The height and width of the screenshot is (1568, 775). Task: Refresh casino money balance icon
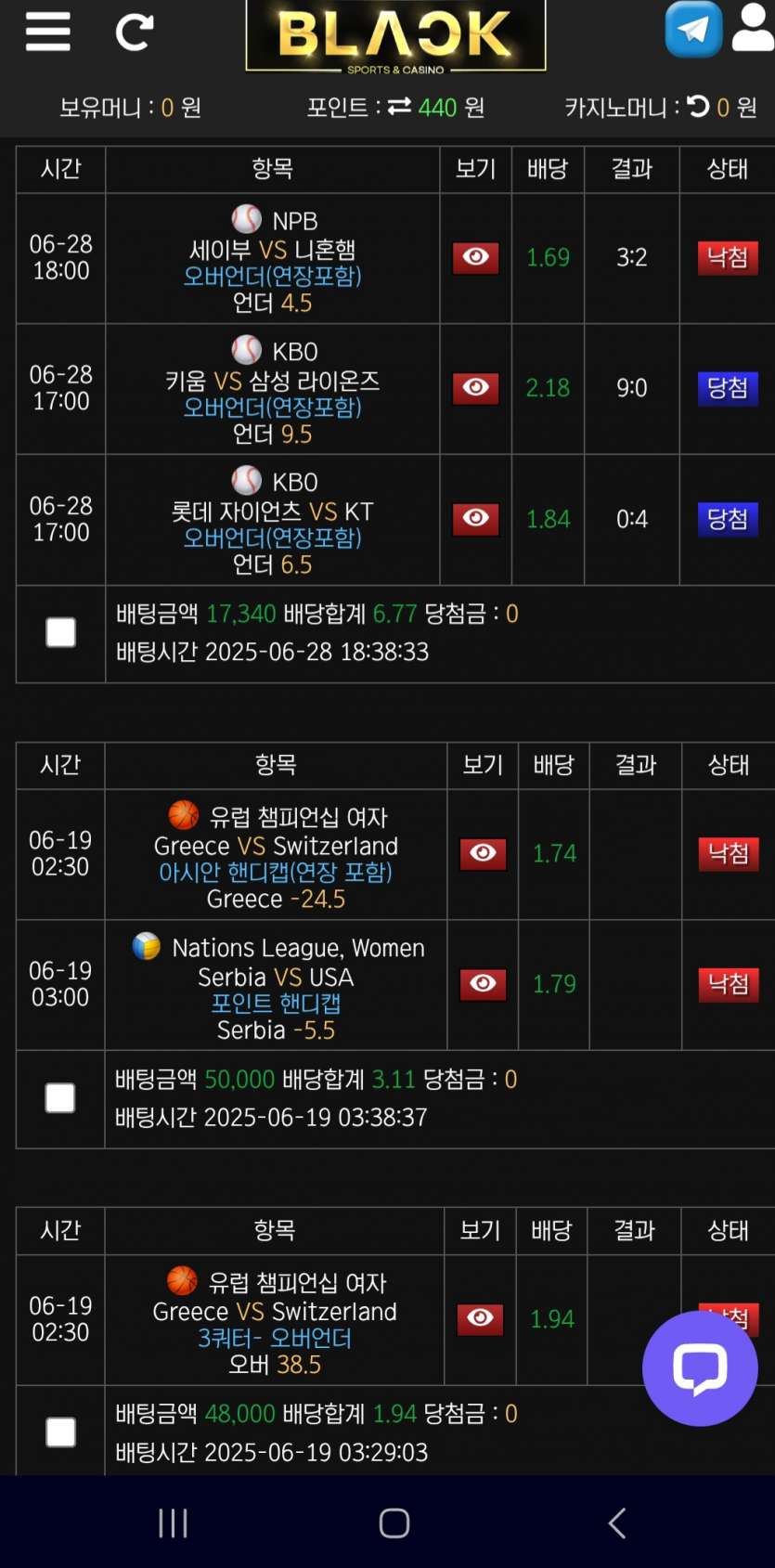[699, 107]
